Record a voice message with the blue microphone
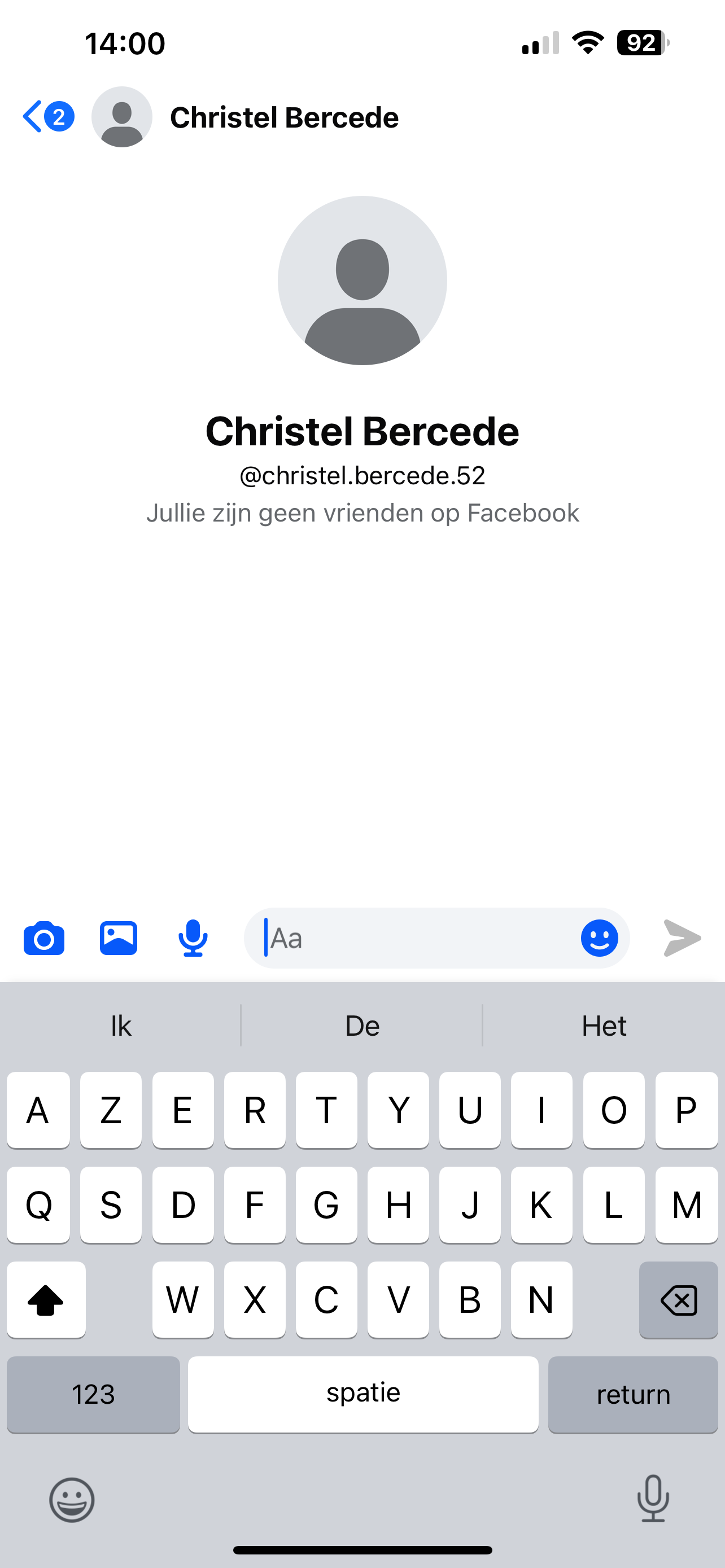 [x=193, y=938]
